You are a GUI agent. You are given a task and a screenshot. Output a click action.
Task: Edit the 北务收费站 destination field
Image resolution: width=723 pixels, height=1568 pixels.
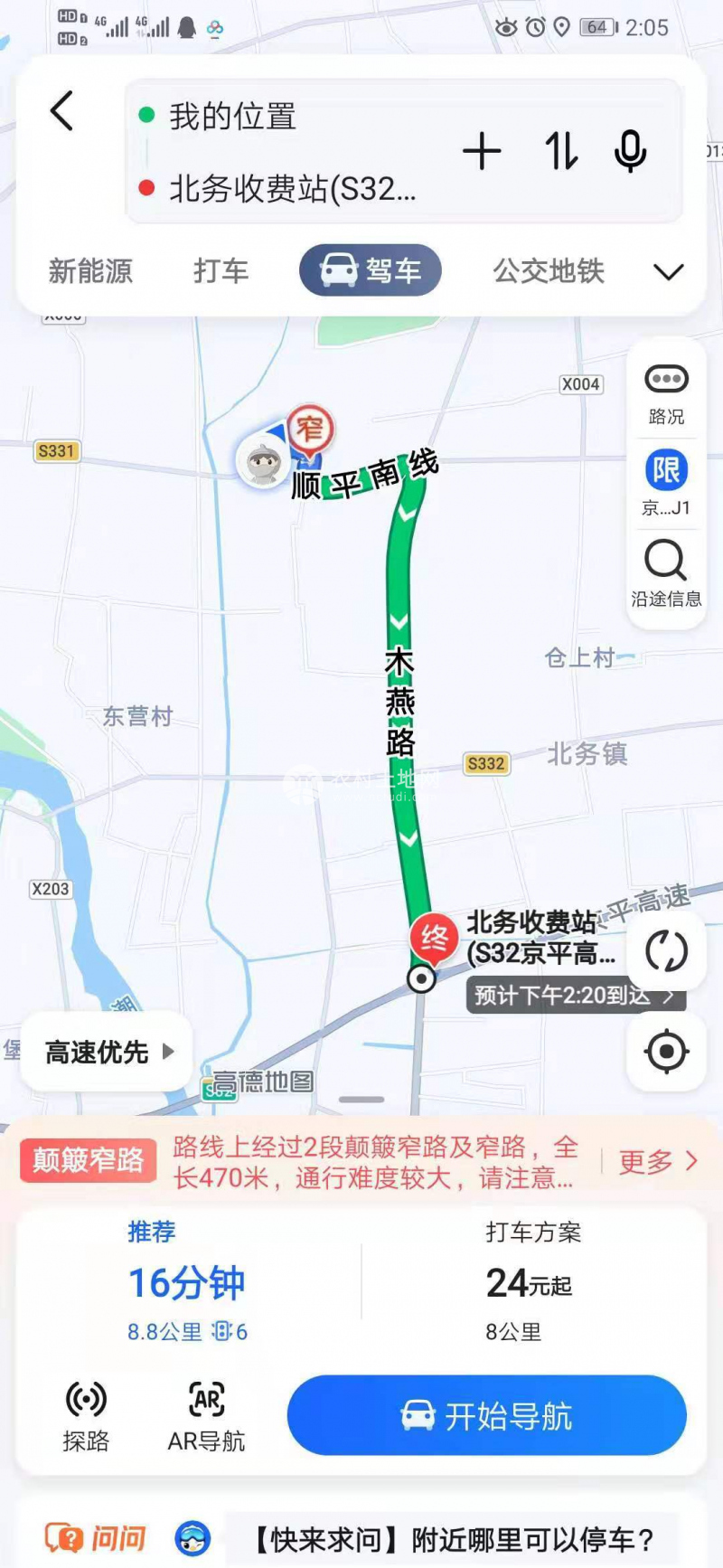point(289,189)
